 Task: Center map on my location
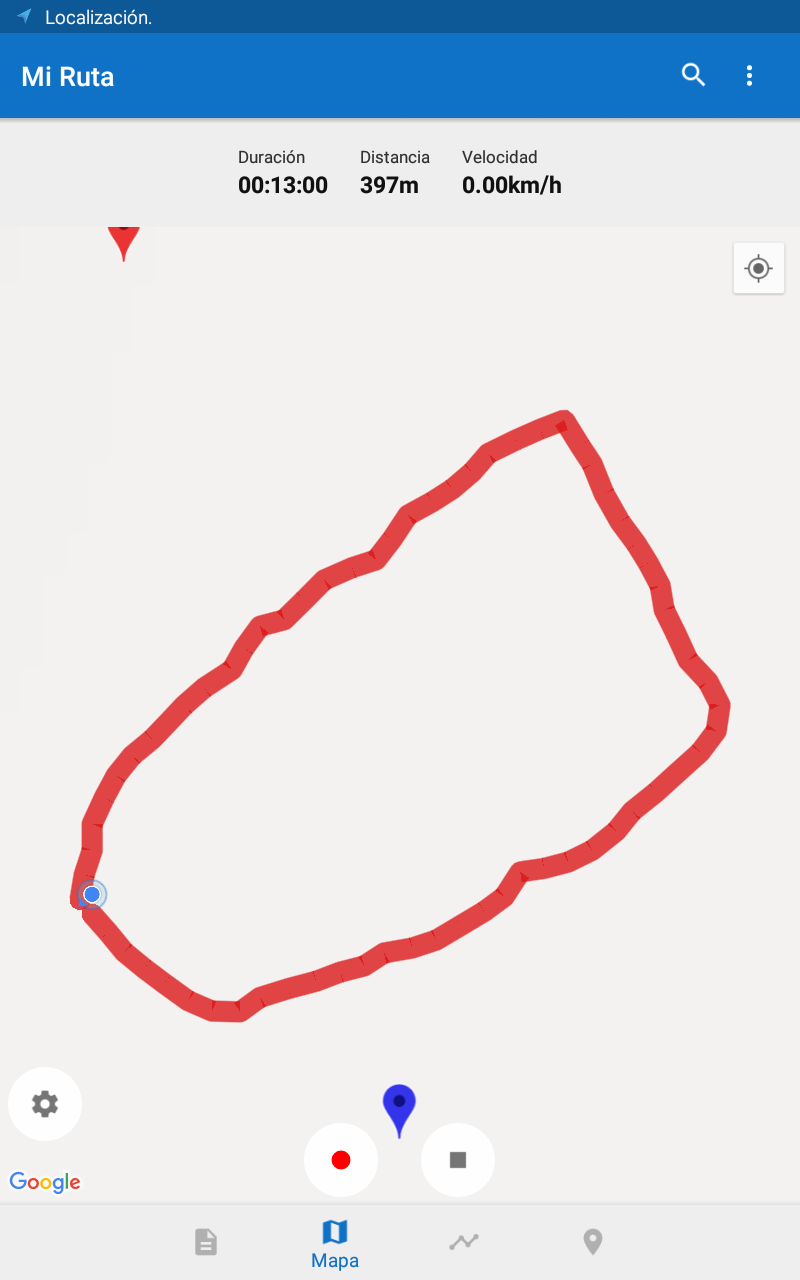coord(758,268)
